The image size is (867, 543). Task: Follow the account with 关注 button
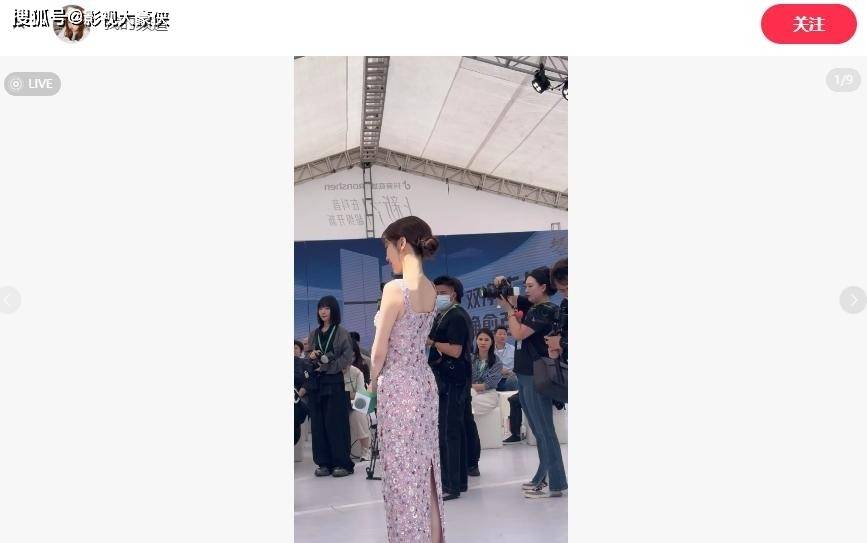(808, 24)
